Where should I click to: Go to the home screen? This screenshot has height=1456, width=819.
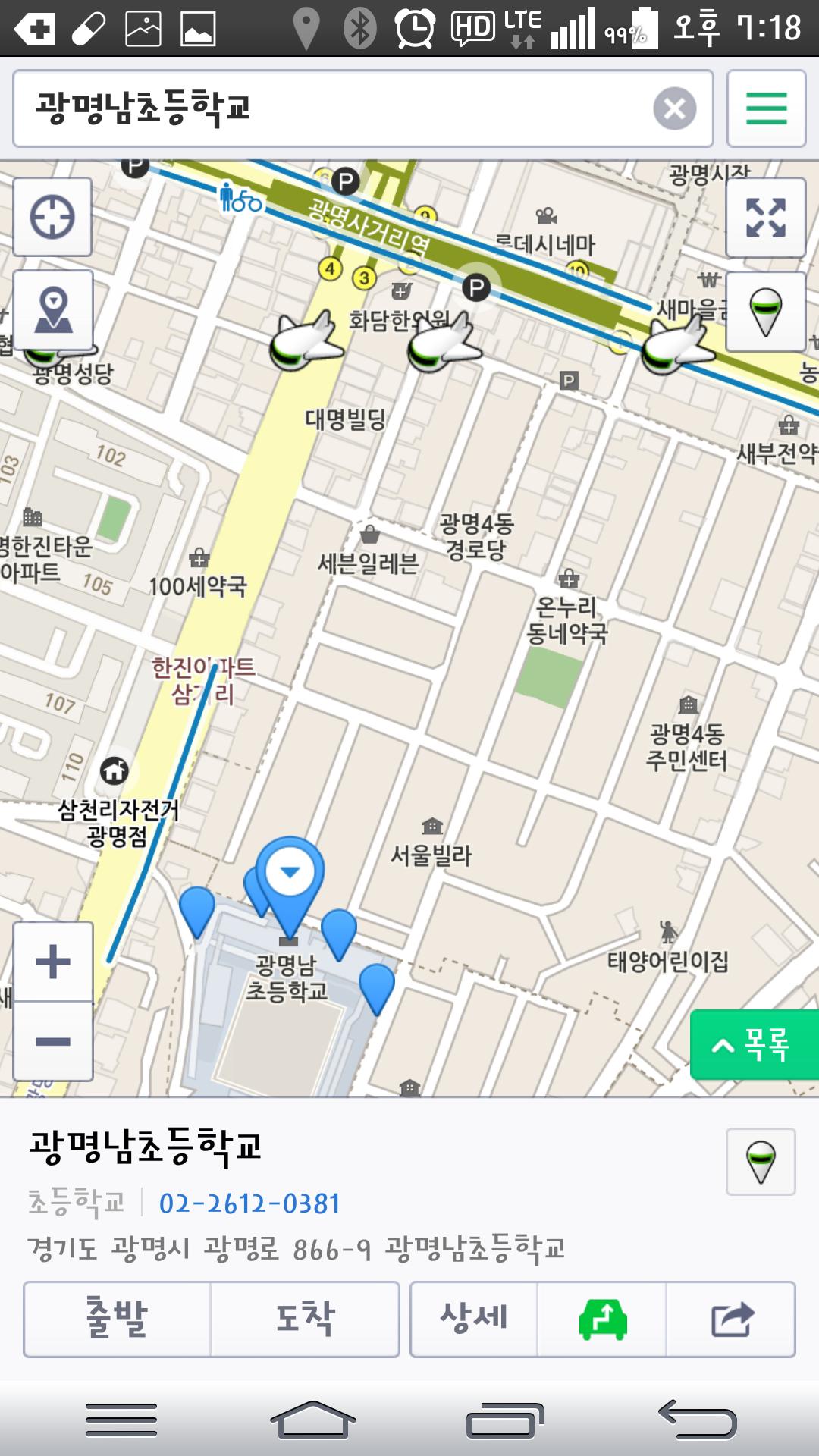[x=312, y=1419]
